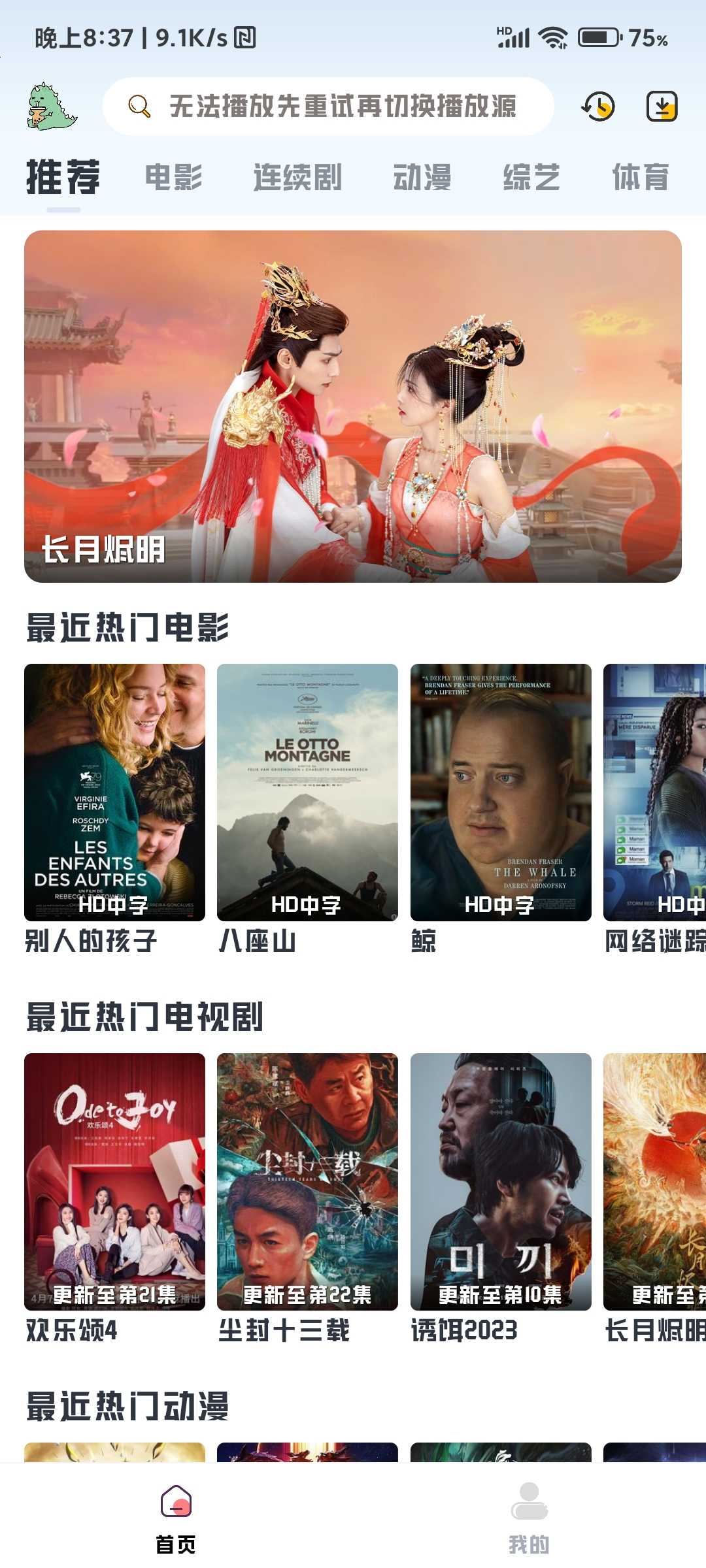Open the movie 鲸

[x=501, y=792]
